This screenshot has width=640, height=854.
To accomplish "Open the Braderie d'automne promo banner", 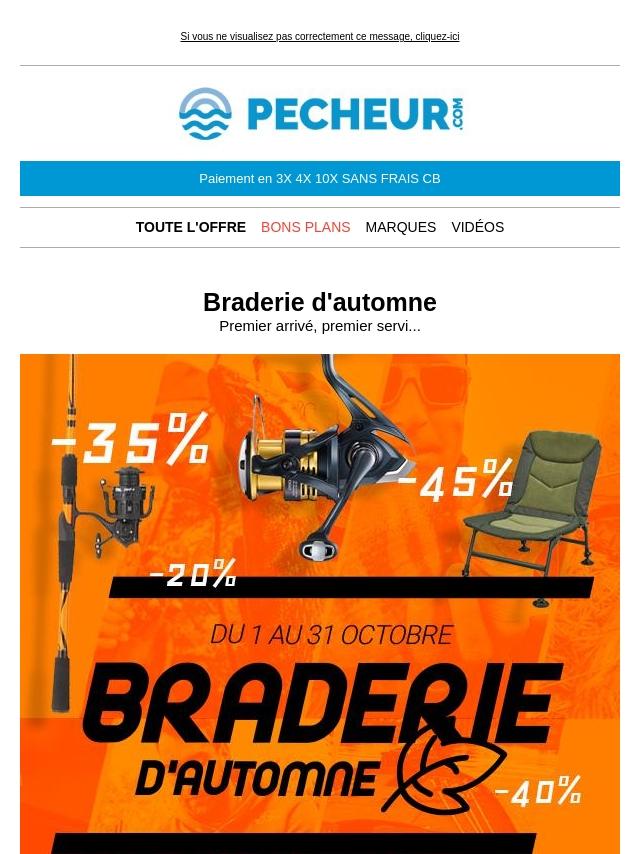I will [320, 600].
